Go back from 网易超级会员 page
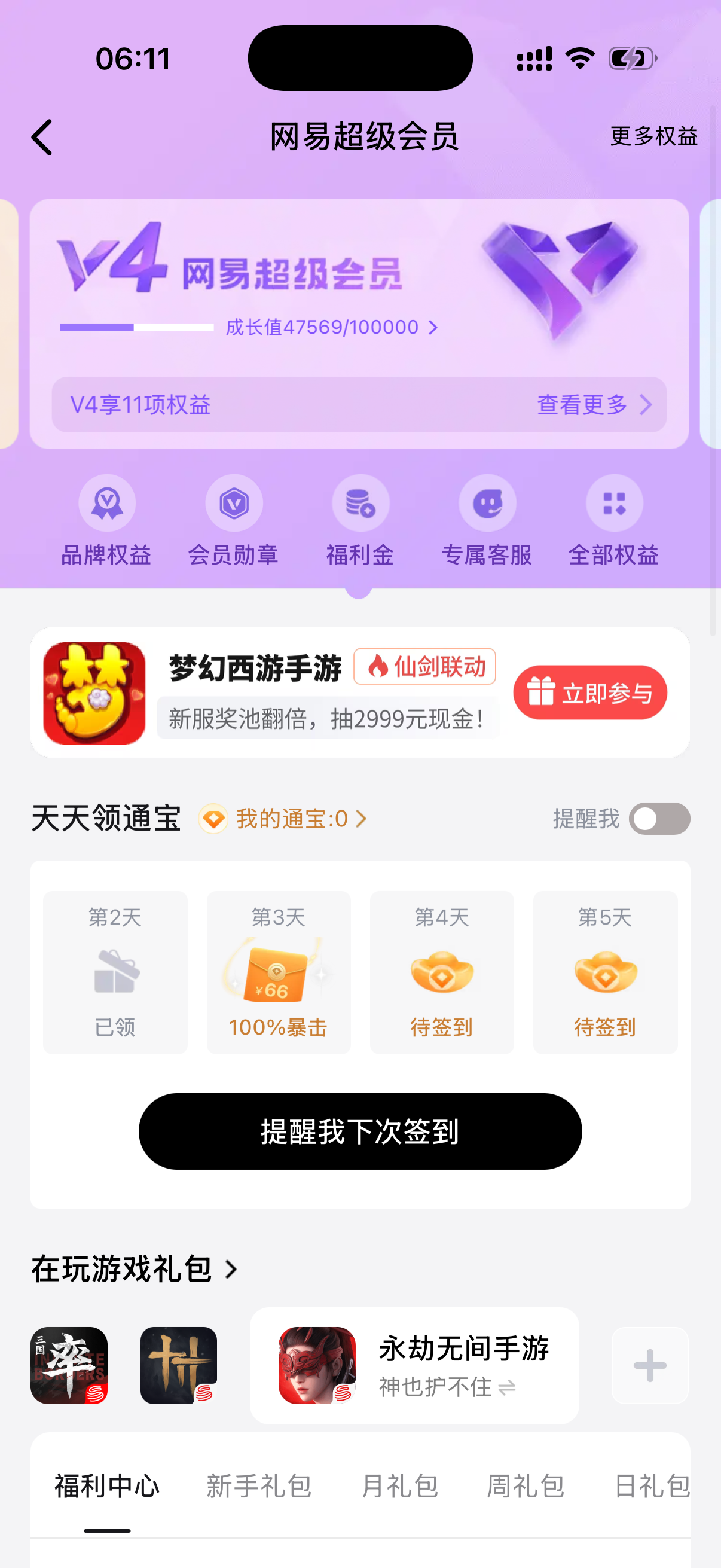This screenshot has width=721, height=1568. [x=42, y=137]
